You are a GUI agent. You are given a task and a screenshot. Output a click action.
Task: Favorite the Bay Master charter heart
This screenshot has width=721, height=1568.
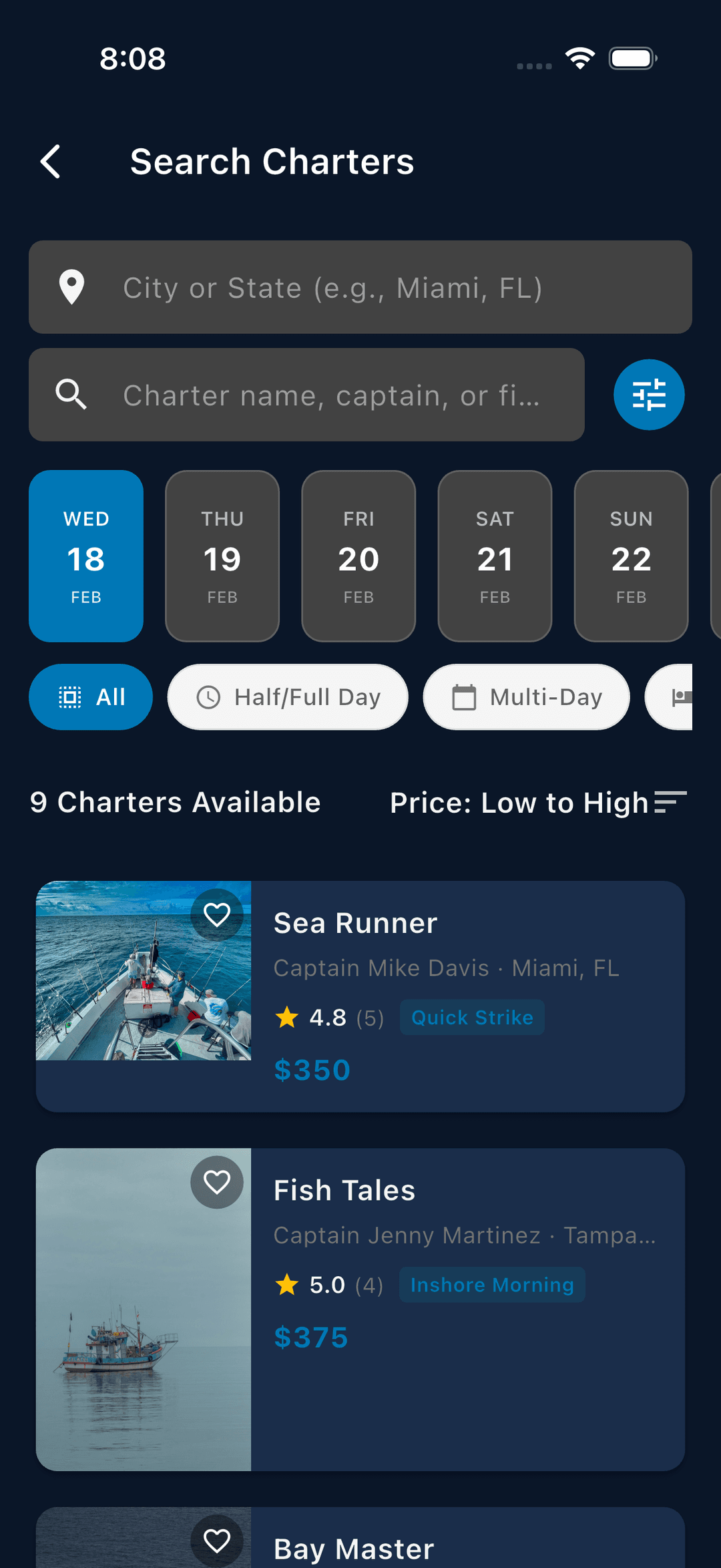(x=218, y=1540)
